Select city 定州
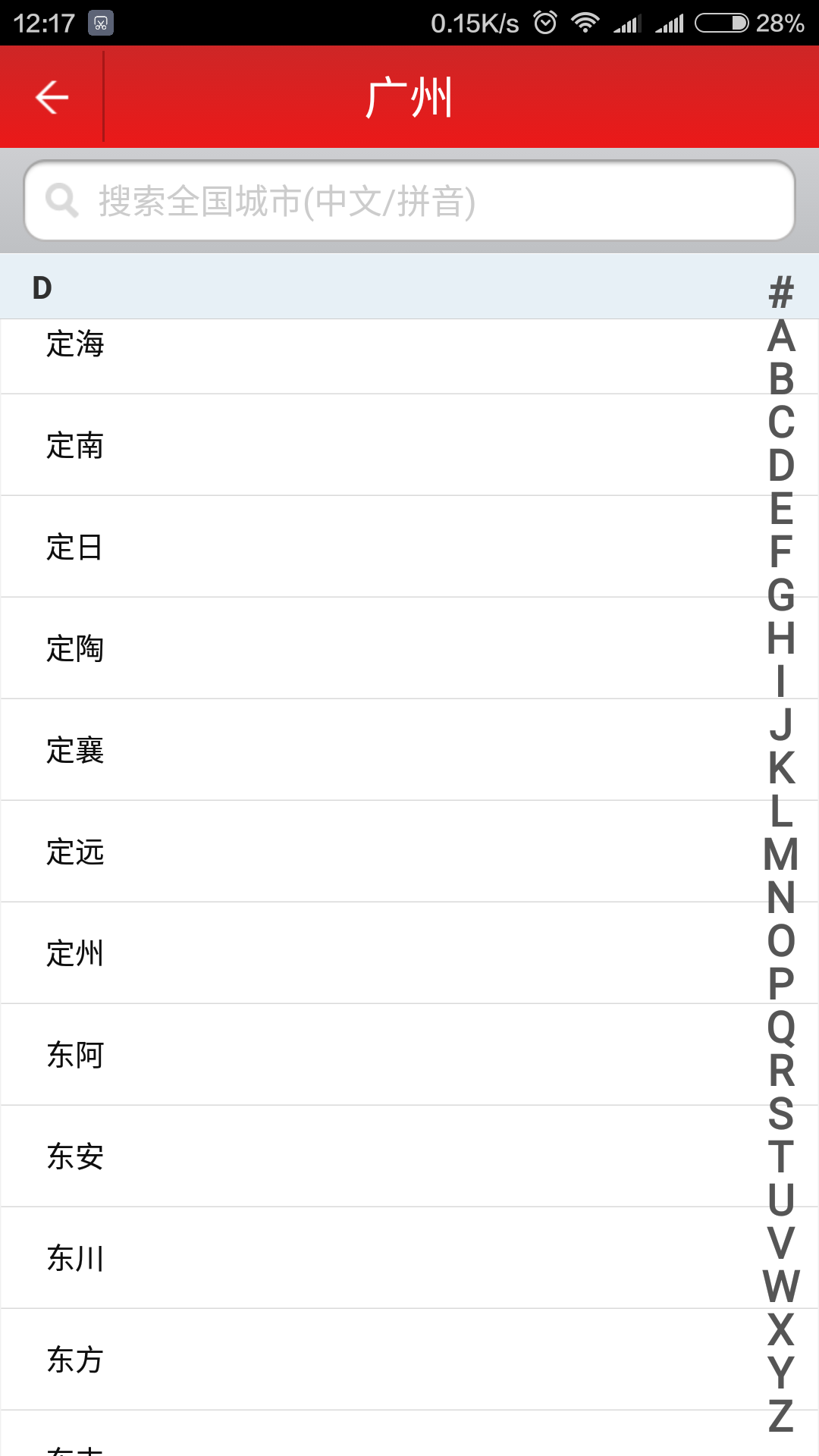 coord(76,954)
